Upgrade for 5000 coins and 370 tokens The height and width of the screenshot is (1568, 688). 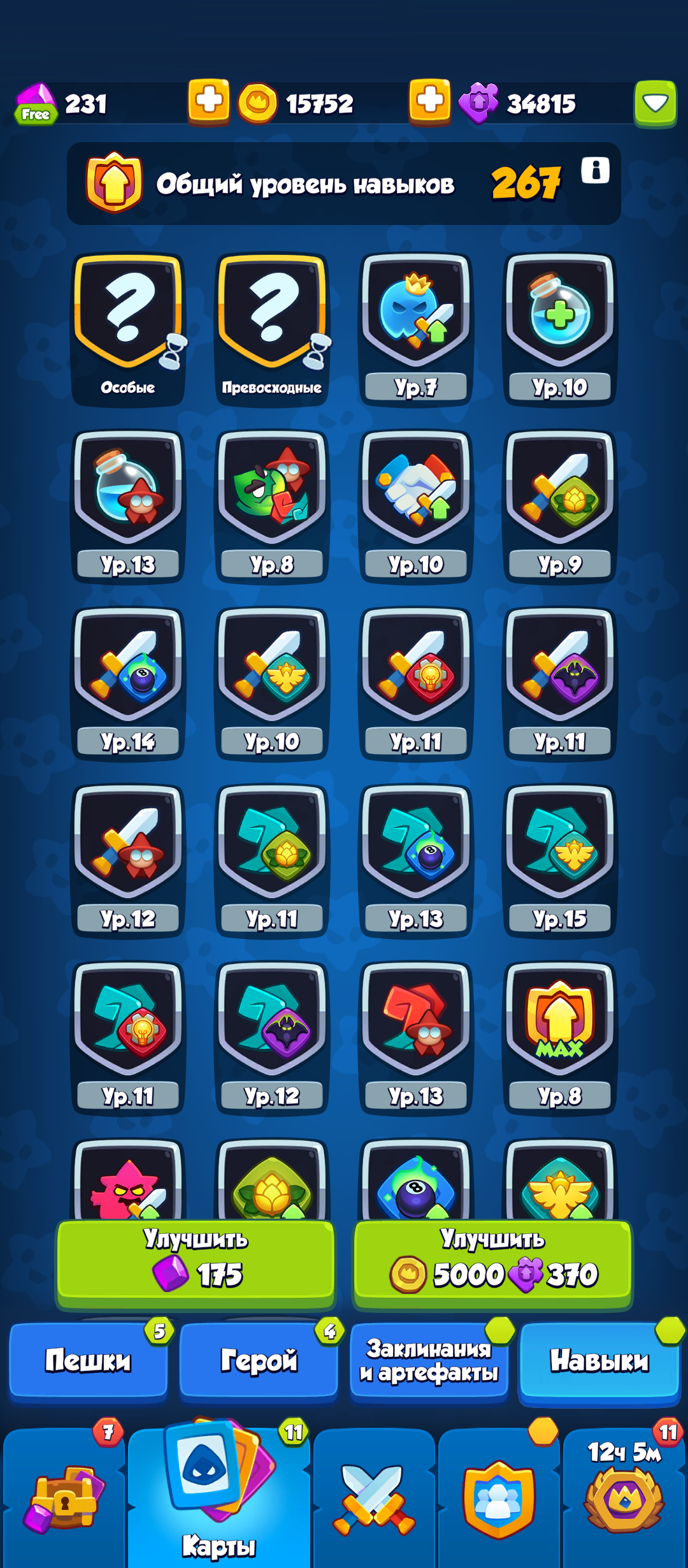492,1264
